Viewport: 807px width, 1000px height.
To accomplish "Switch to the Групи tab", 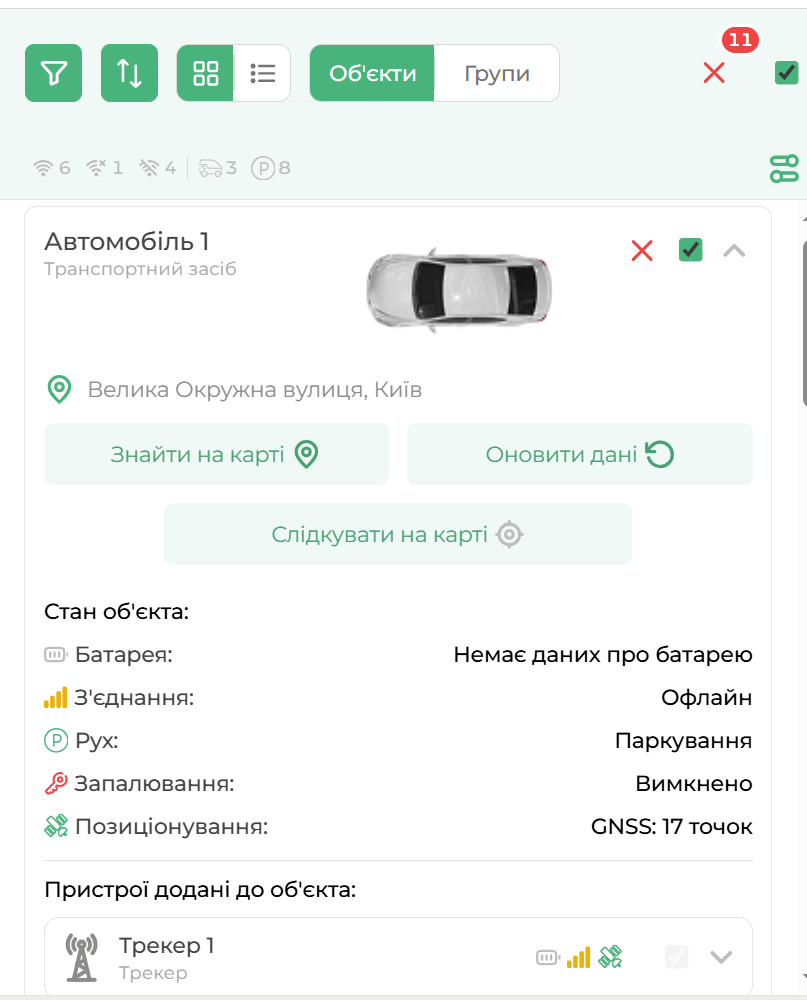I will [x=497, y=73].
